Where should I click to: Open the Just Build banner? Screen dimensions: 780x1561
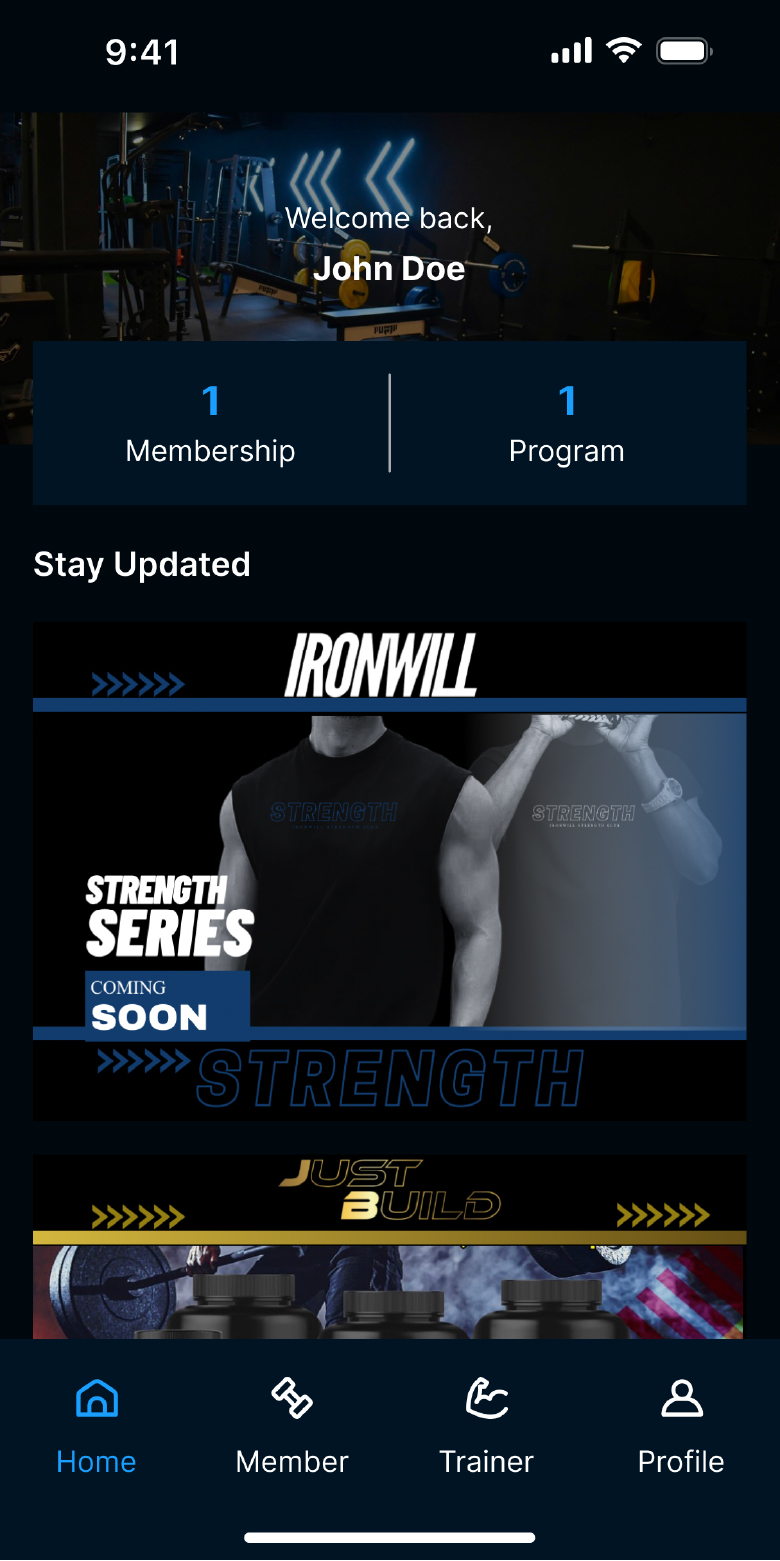[390, 1246]
